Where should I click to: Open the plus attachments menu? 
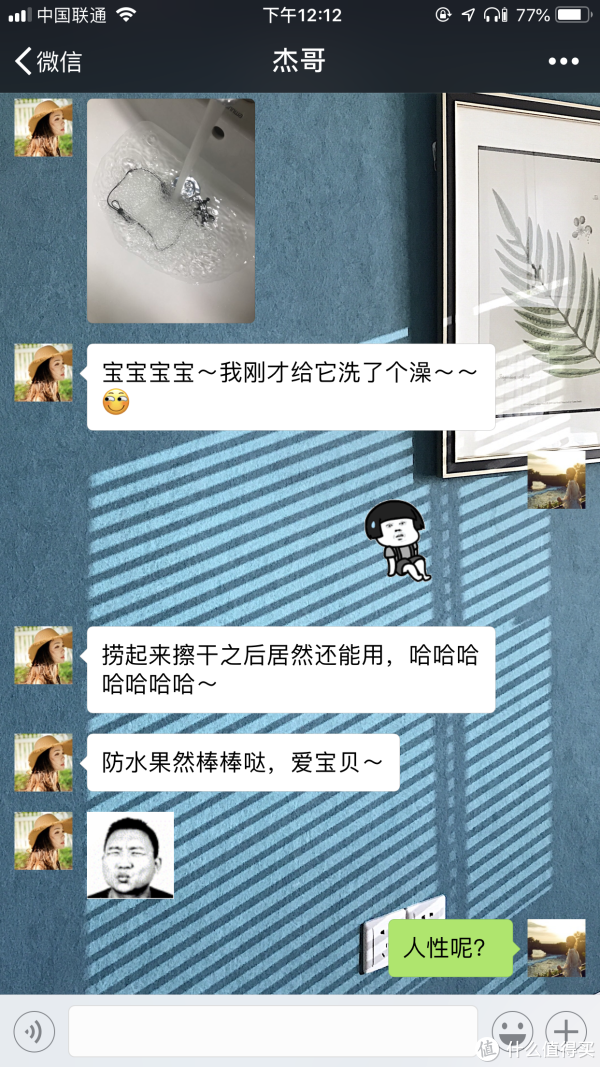point(566,1031)
